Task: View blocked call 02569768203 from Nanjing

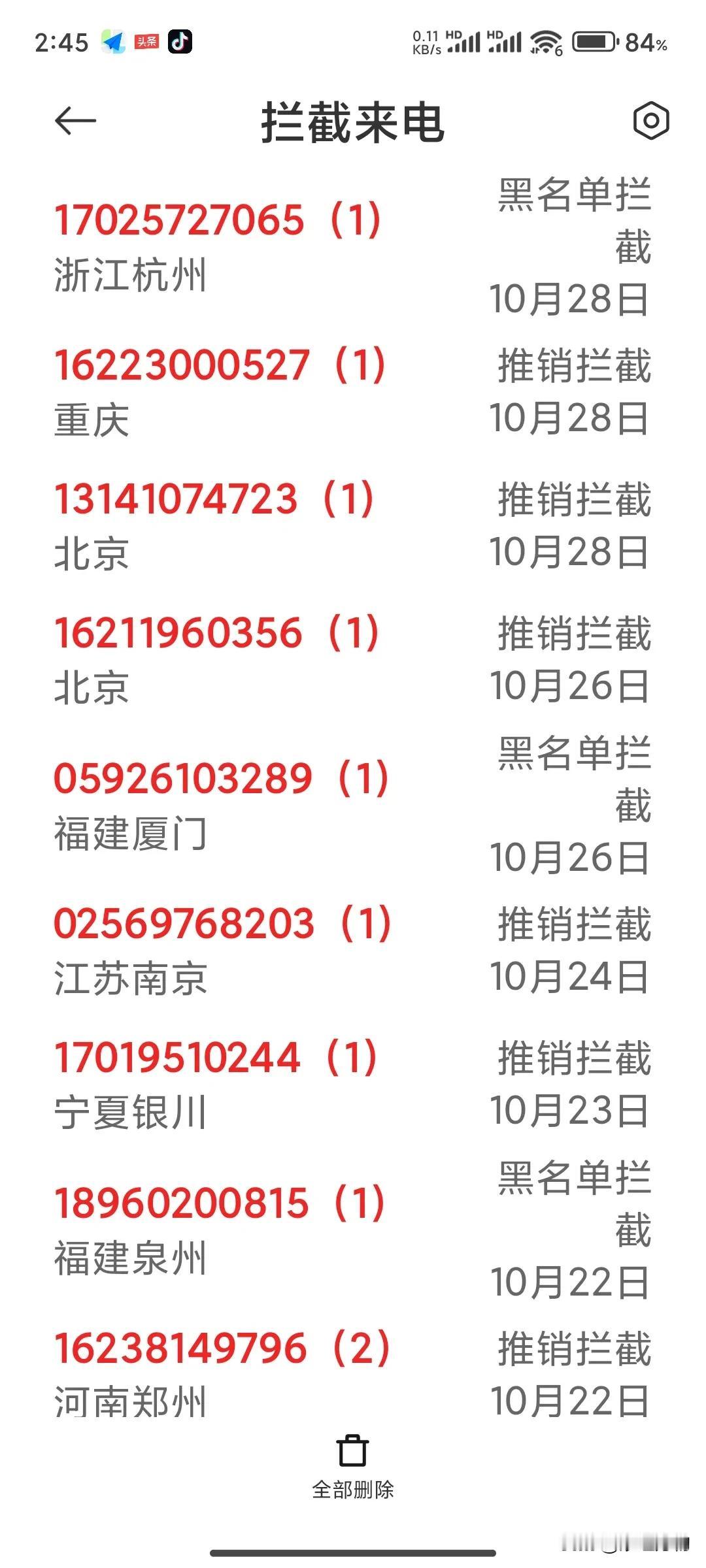Action: tap(353, 950)
